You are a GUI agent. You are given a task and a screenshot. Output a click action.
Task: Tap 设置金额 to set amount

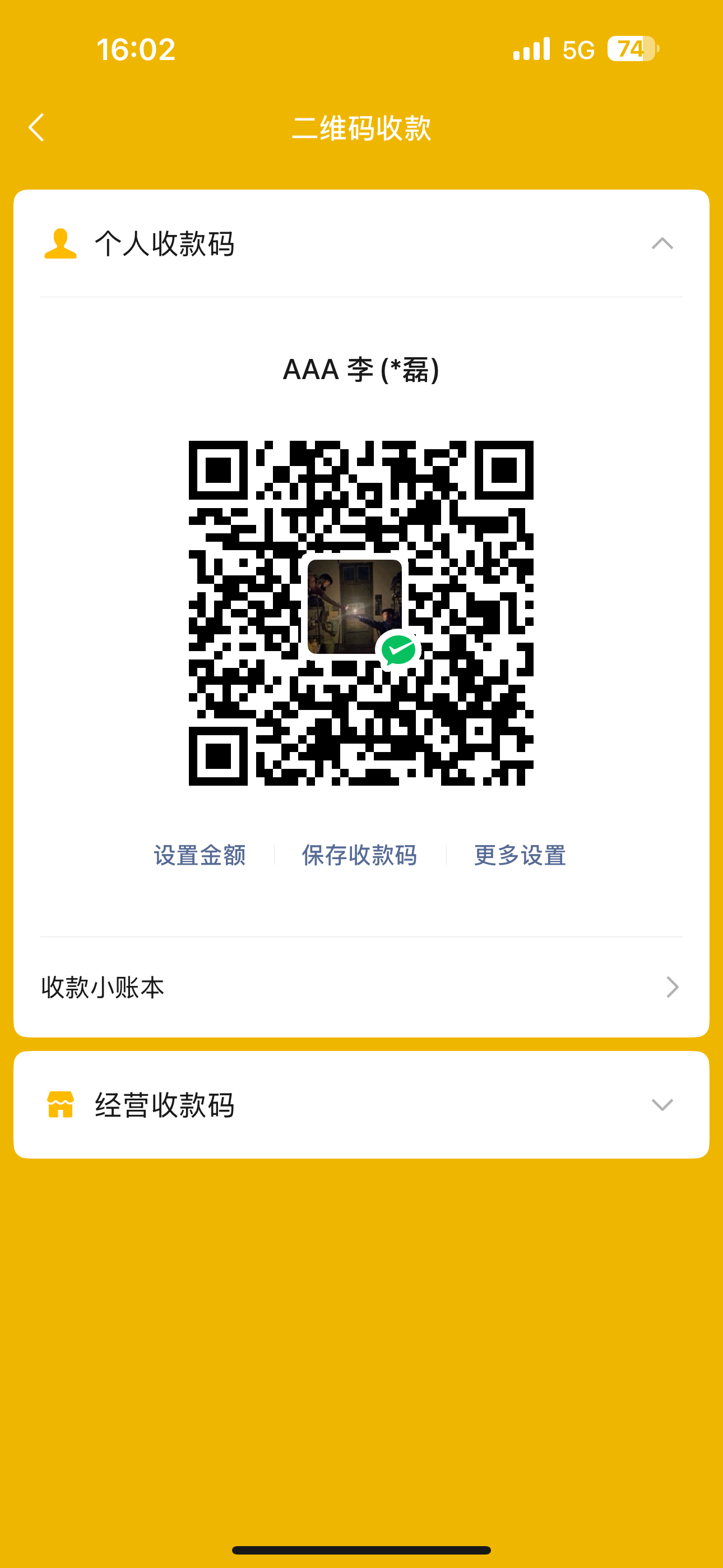[200, 855]
